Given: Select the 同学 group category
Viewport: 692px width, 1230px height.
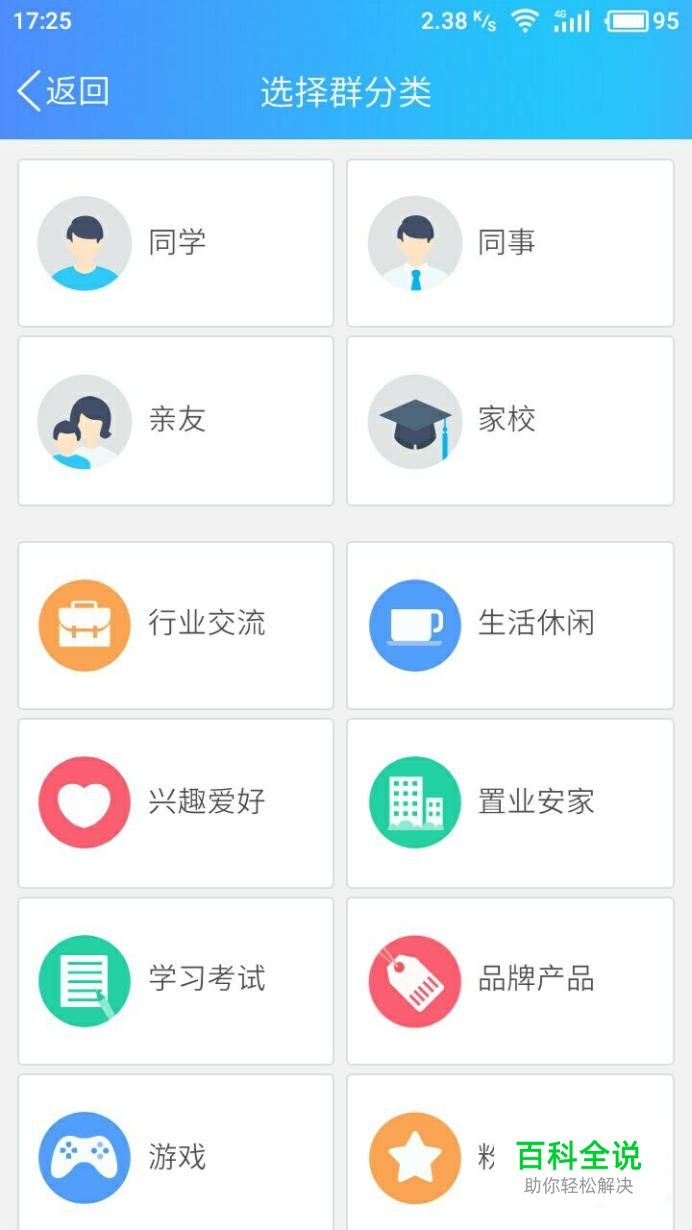Looking at the screenshot, I should pyautogui.click(x=176, y=243).
